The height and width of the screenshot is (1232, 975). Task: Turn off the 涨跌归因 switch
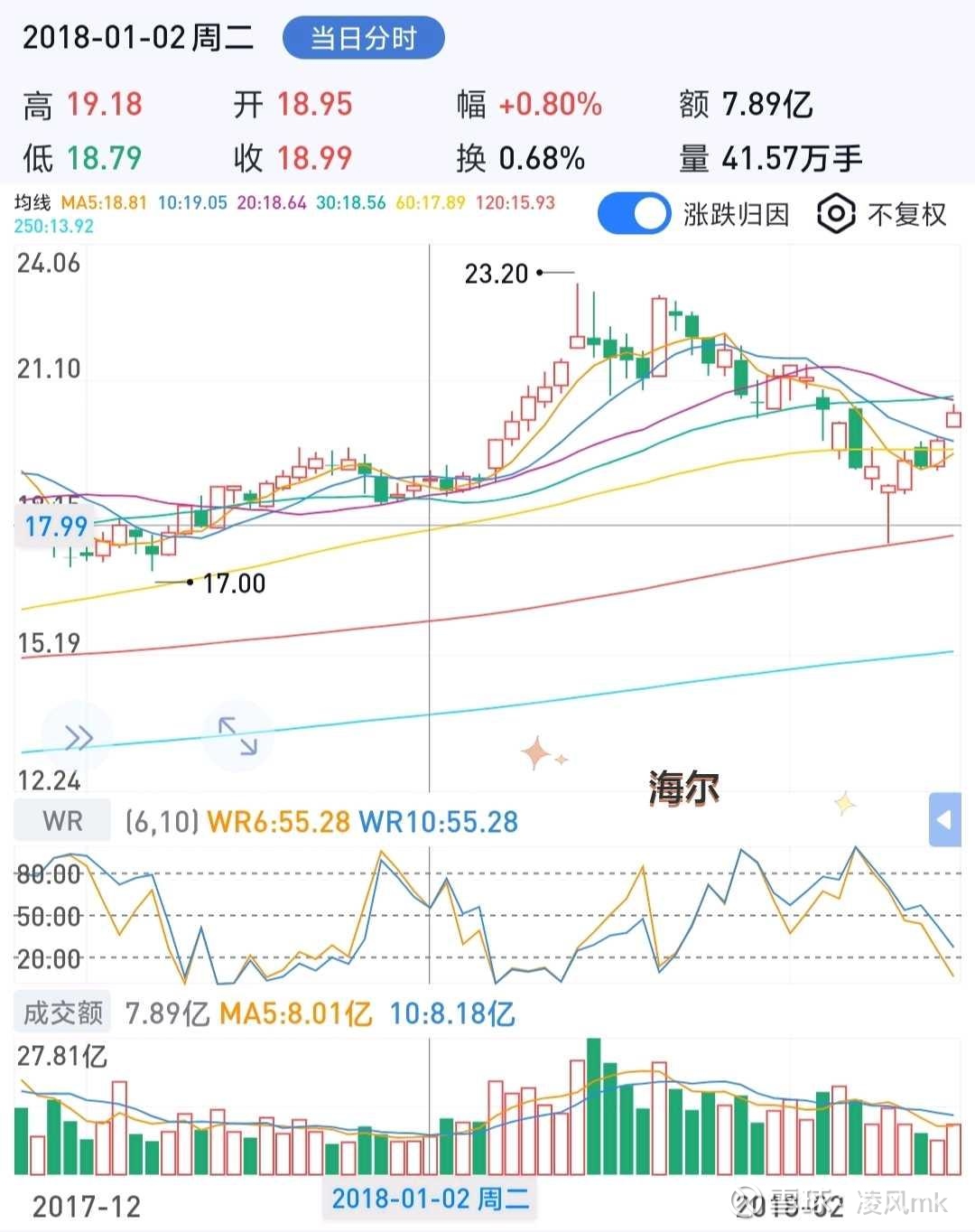click(634, 214)
